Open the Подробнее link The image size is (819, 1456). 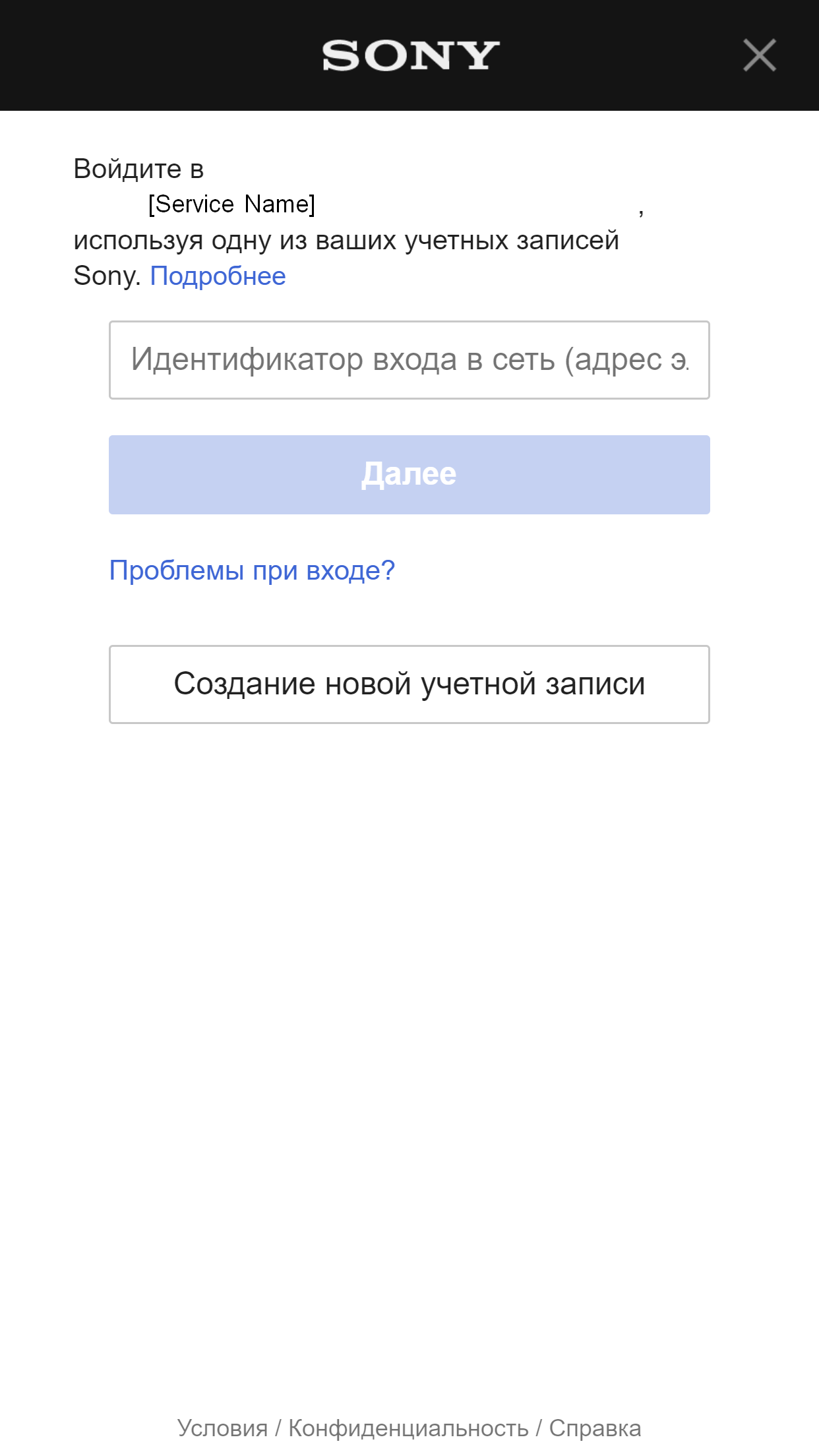point(218,276)
